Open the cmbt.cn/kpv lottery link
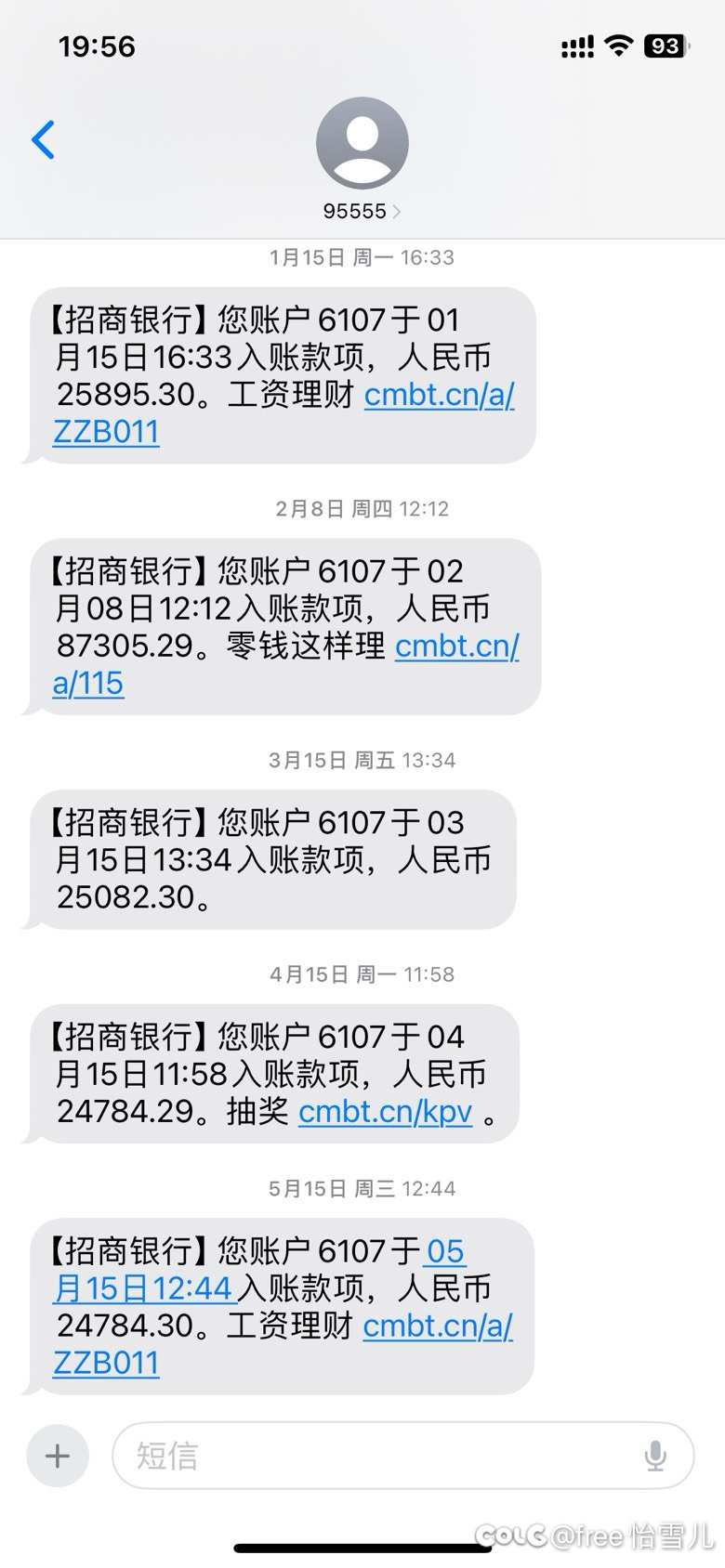Screen dimensions: 725x1568 385,1112
